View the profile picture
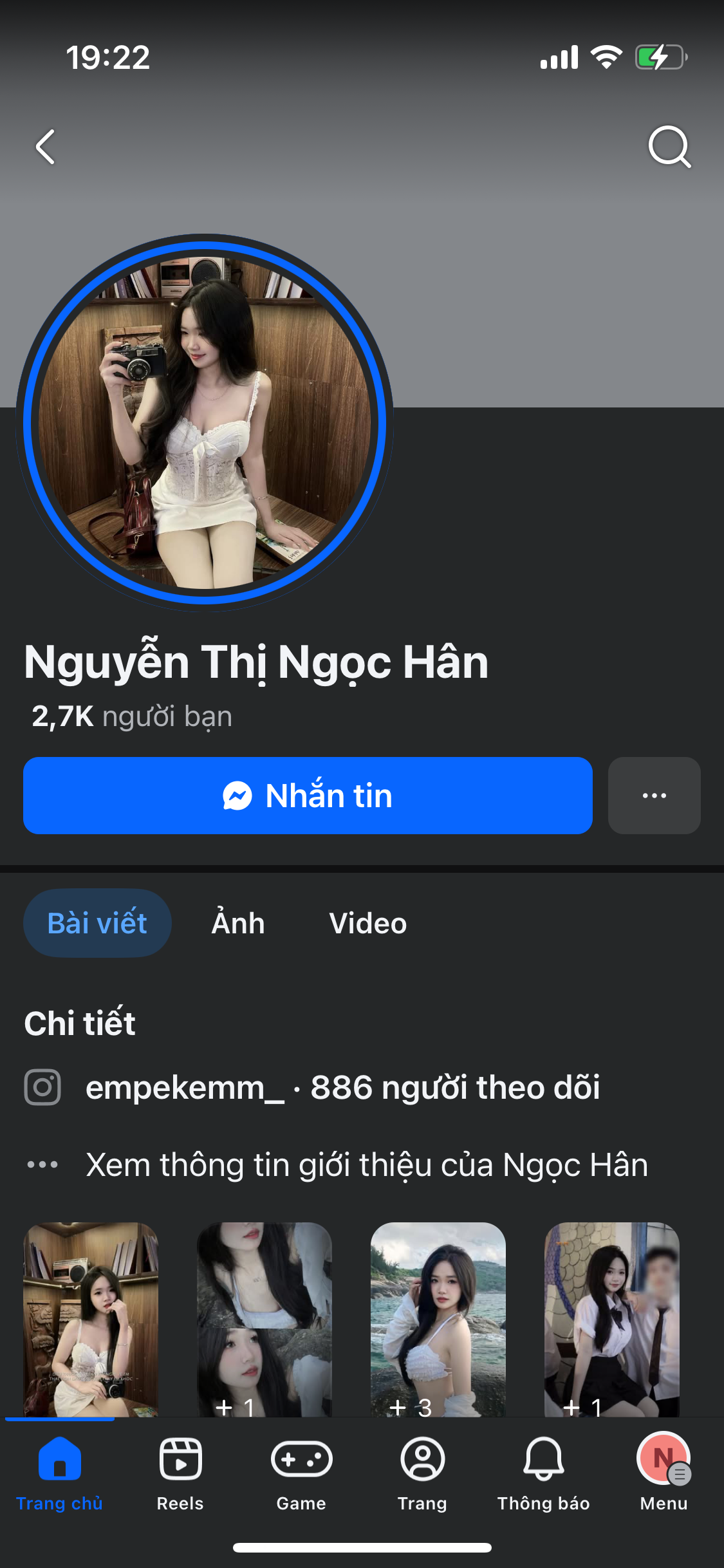Image resolution: width=724 pixels, height=1568 pixels. [x=205, y=422]
